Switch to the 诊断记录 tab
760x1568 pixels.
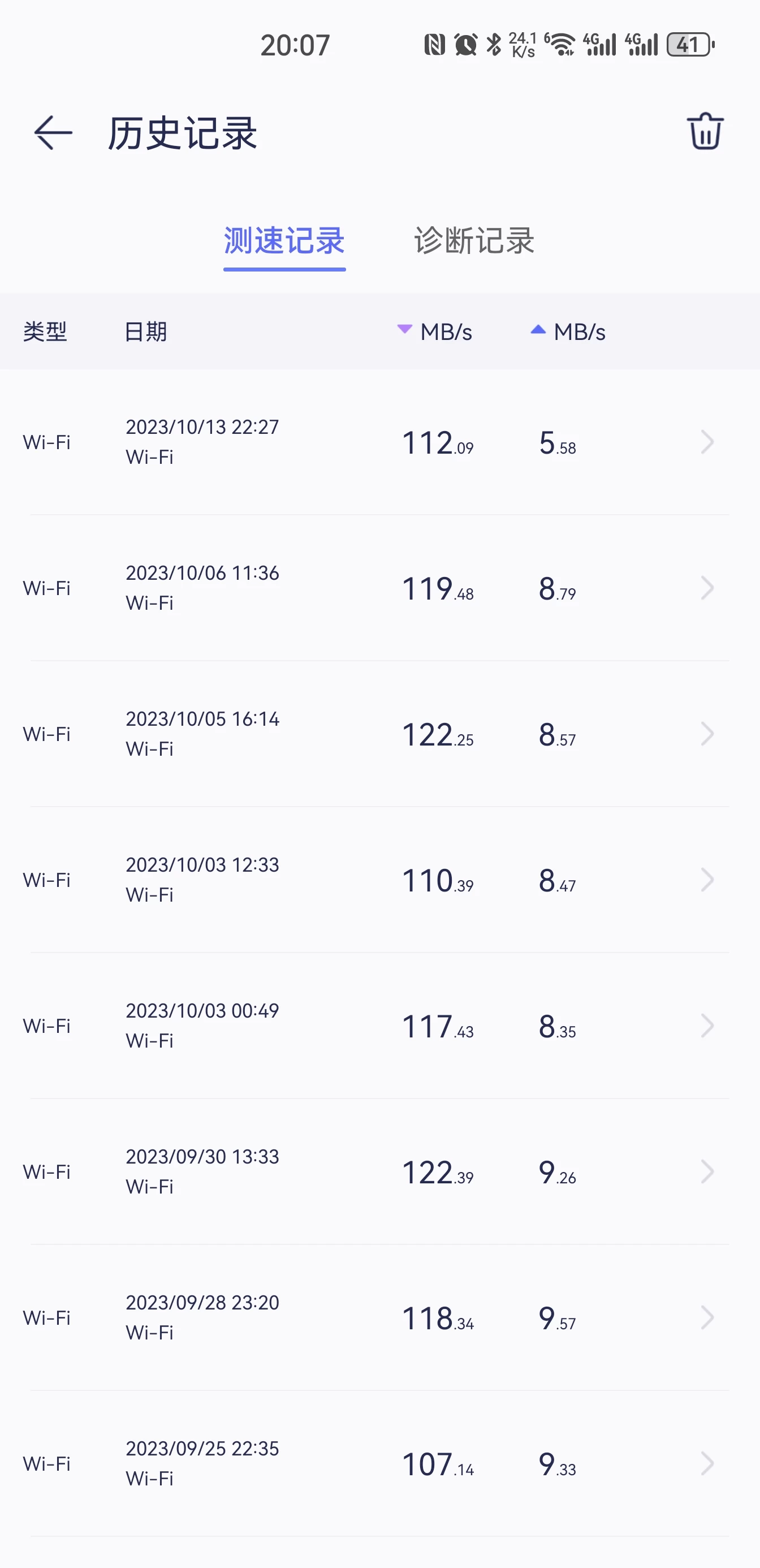click(x=474, y=240)
